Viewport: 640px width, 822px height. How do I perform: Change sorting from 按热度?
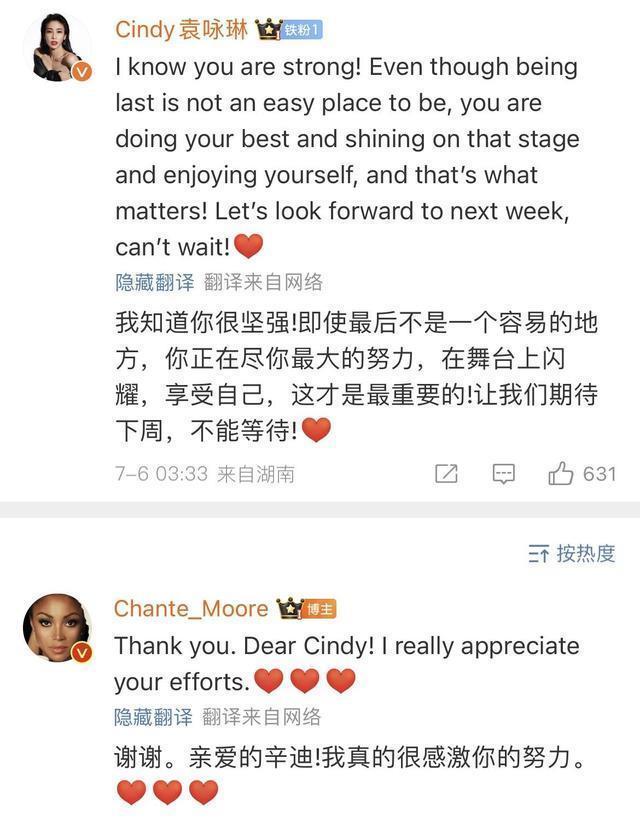point(572,553)
